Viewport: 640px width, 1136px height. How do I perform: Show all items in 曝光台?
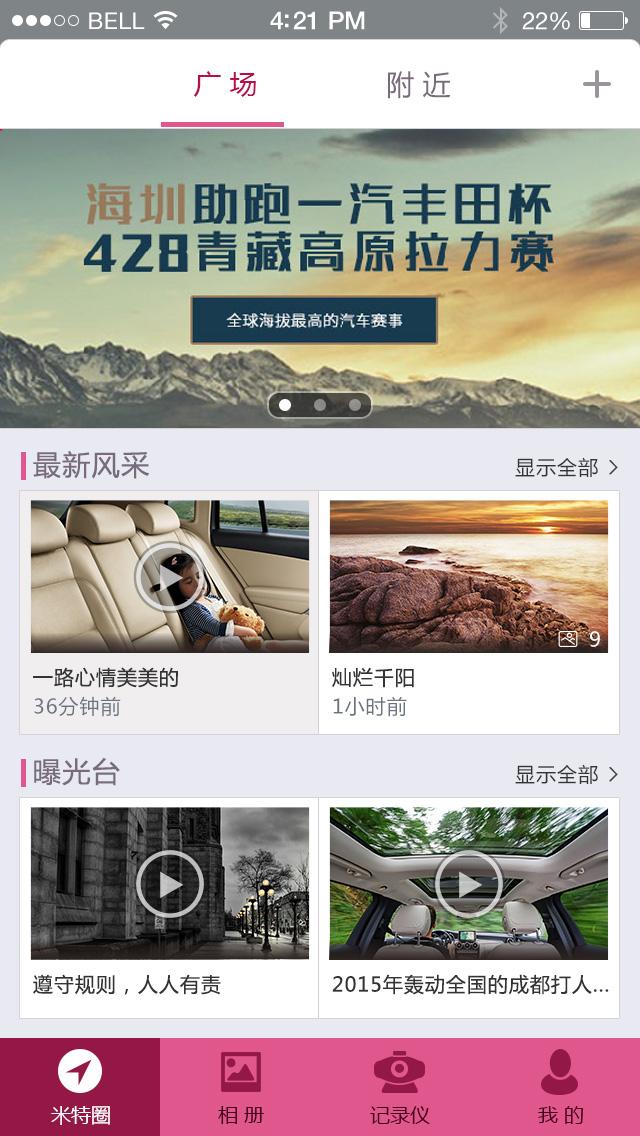[566, 775]
